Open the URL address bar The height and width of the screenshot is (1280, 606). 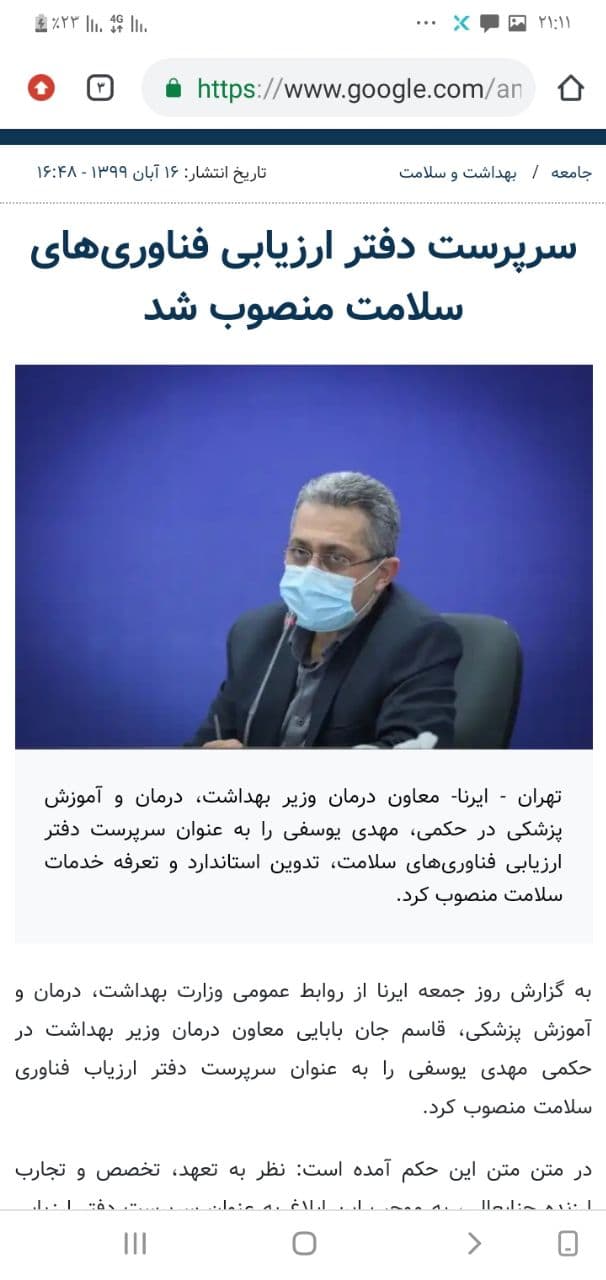coord(340,88)
